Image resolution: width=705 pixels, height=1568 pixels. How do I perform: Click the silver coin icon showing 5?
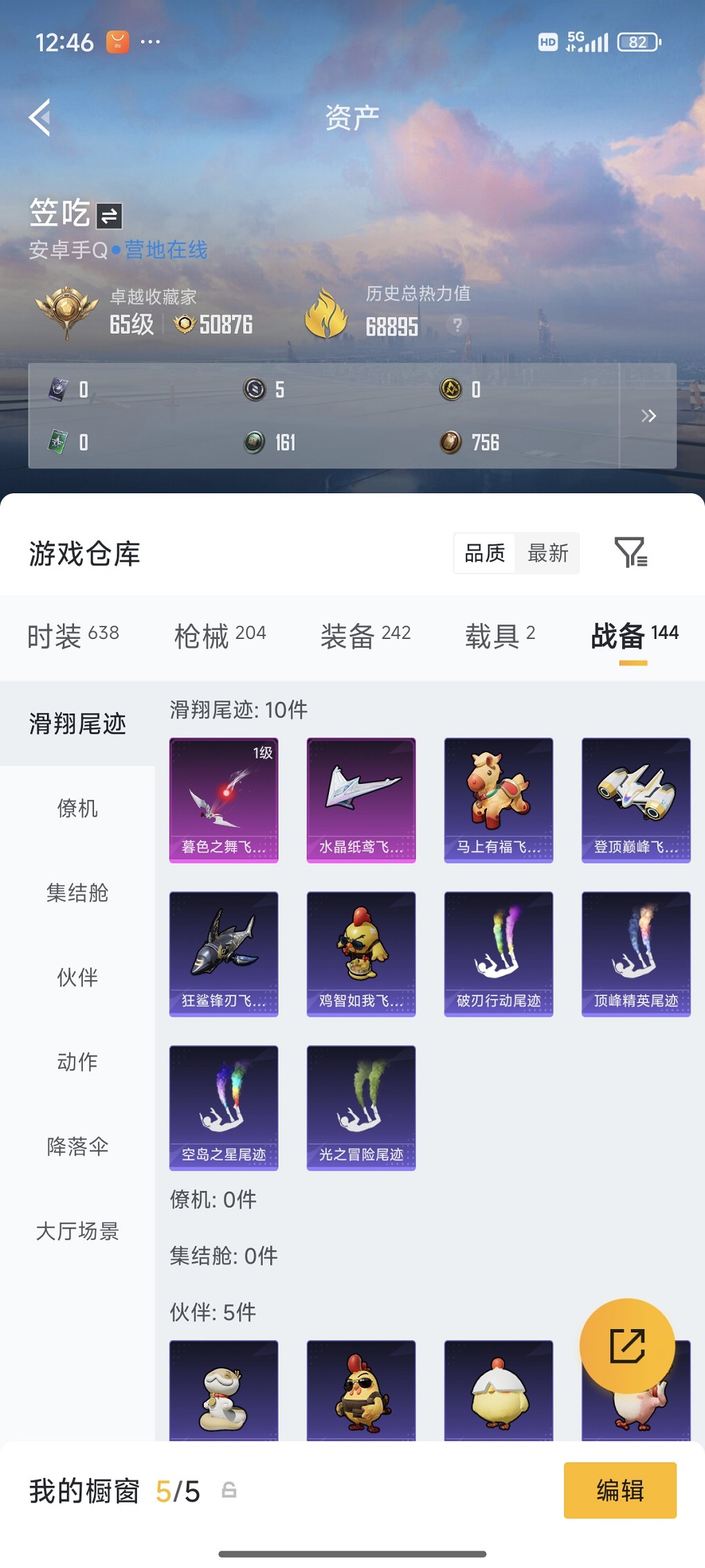tap(254, 389)
